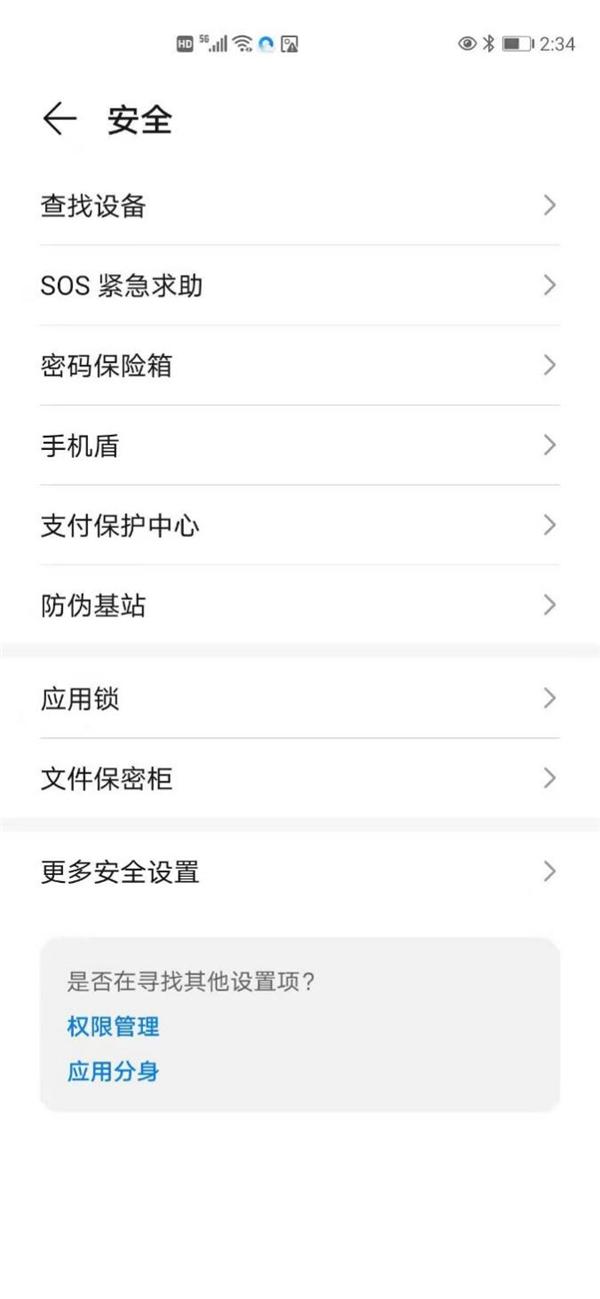Screen dimensions: 600x1299
Task: Open 密码保险箱
Action: tap(300, 366)
